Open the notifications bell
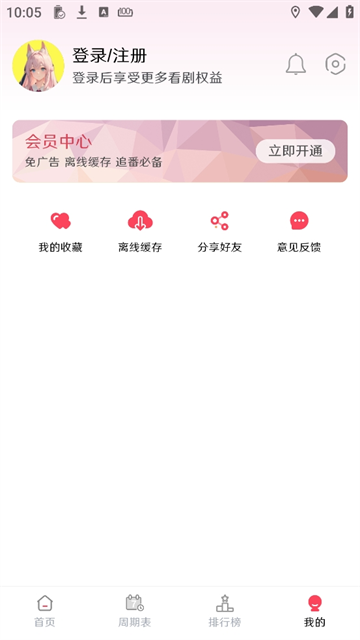360x640 pixels. coord(296,64)
